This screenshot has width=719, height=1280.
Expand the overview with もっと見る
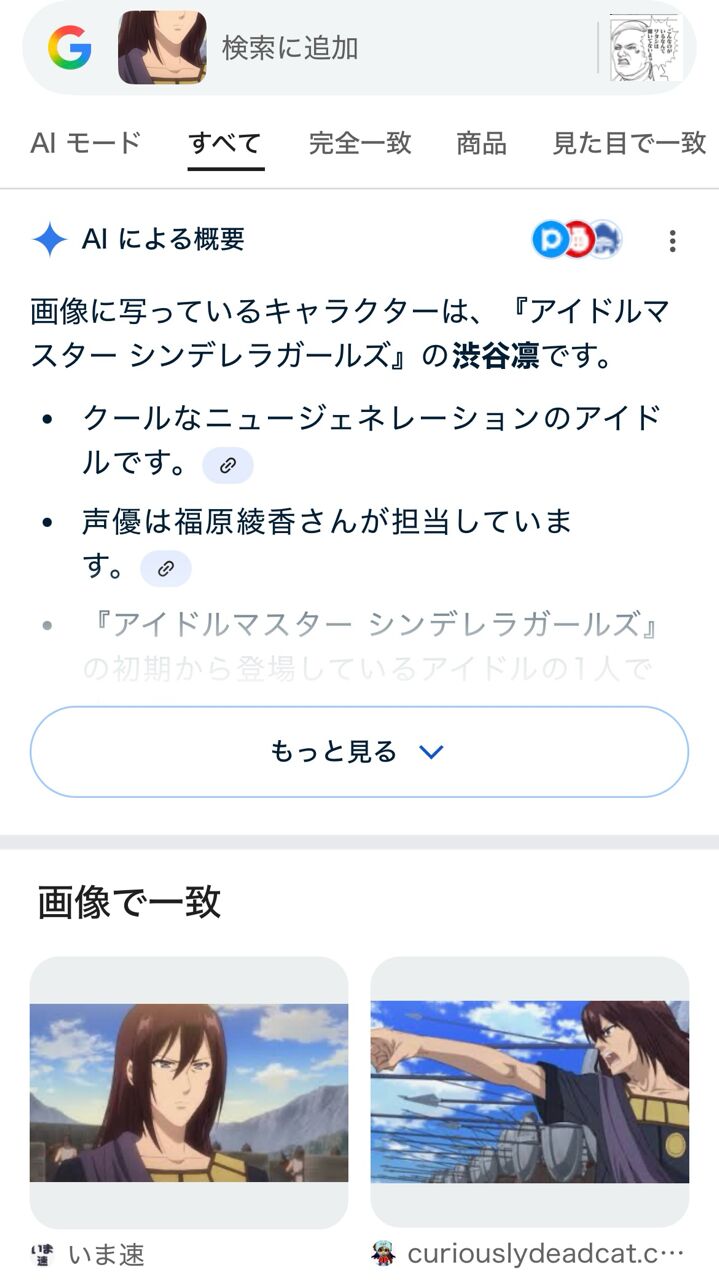[x=359, y=752]
